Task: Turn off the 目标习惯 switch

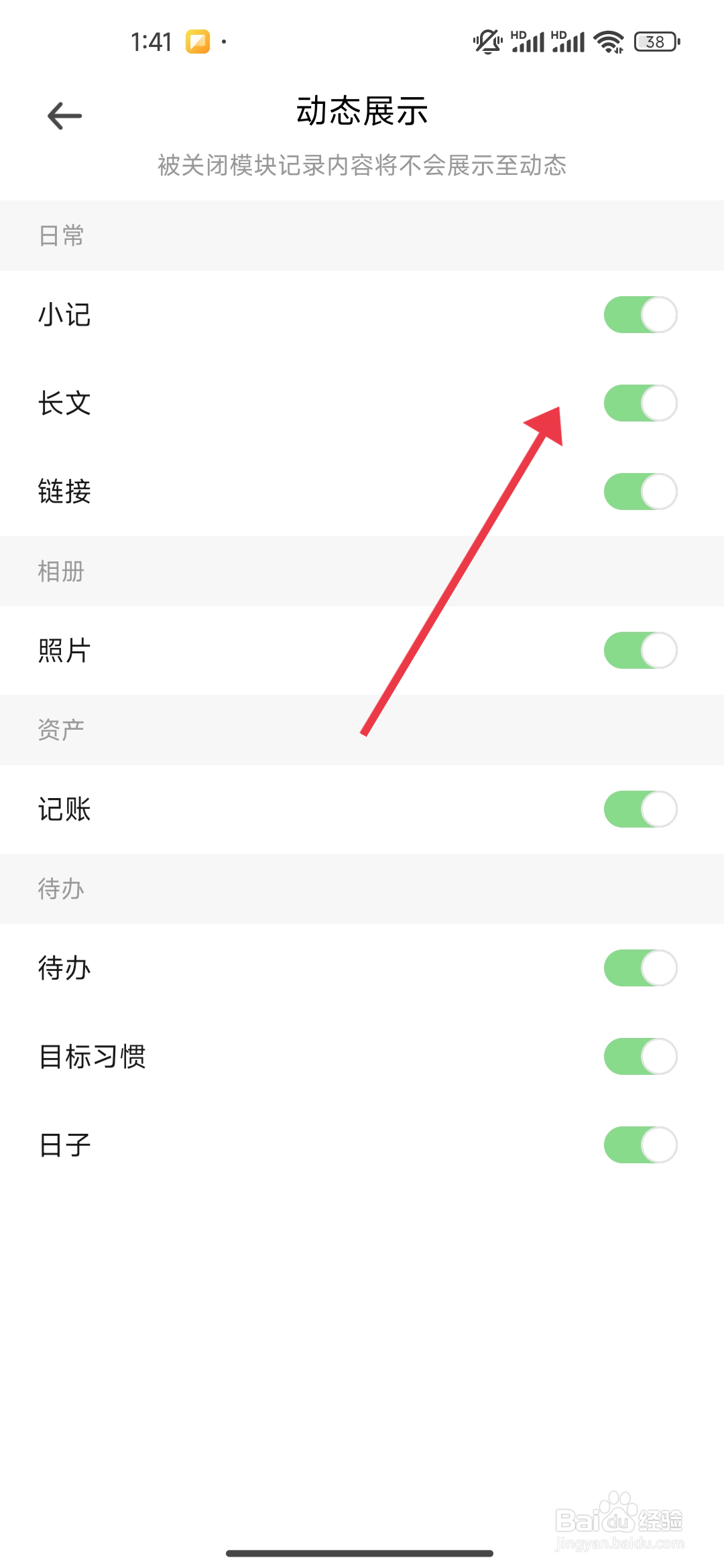Action: click(640, 1055)
